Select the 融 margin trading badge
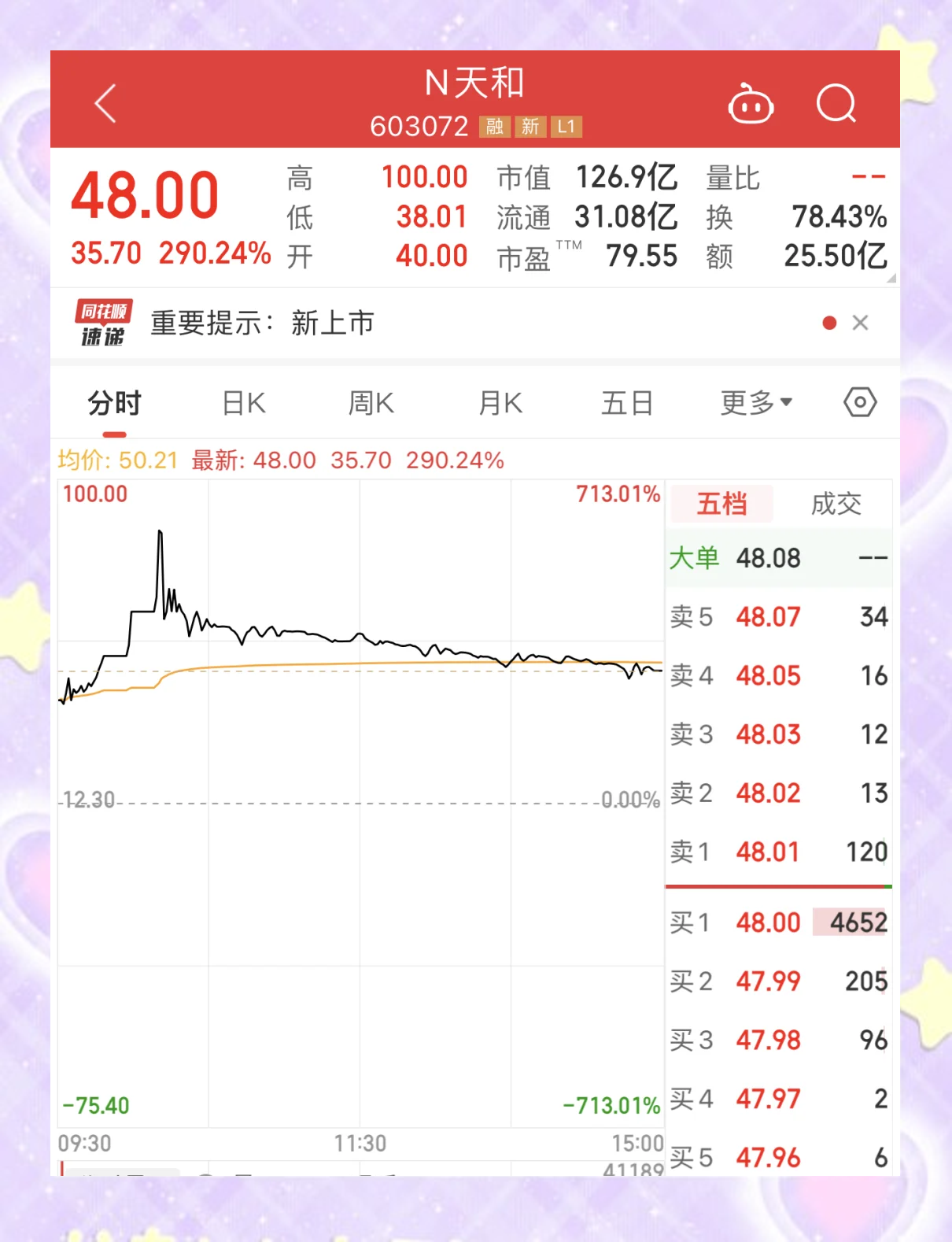The height and width of the screenshot is (1242, 952). [496, 126]
